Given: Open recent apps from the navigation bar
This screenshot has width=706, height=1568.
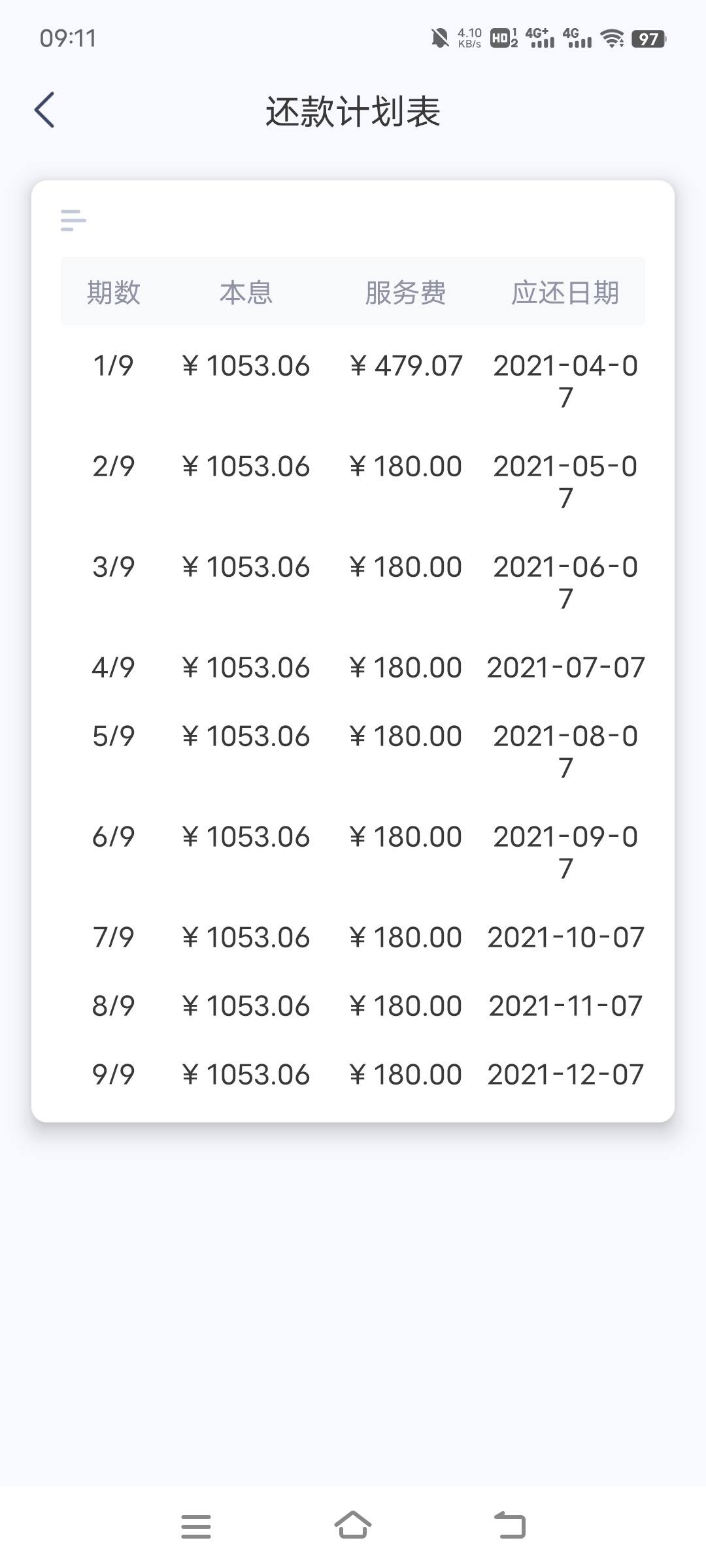Looking at the screenshot, I should pyautogui.click(x=196, y=1526).
